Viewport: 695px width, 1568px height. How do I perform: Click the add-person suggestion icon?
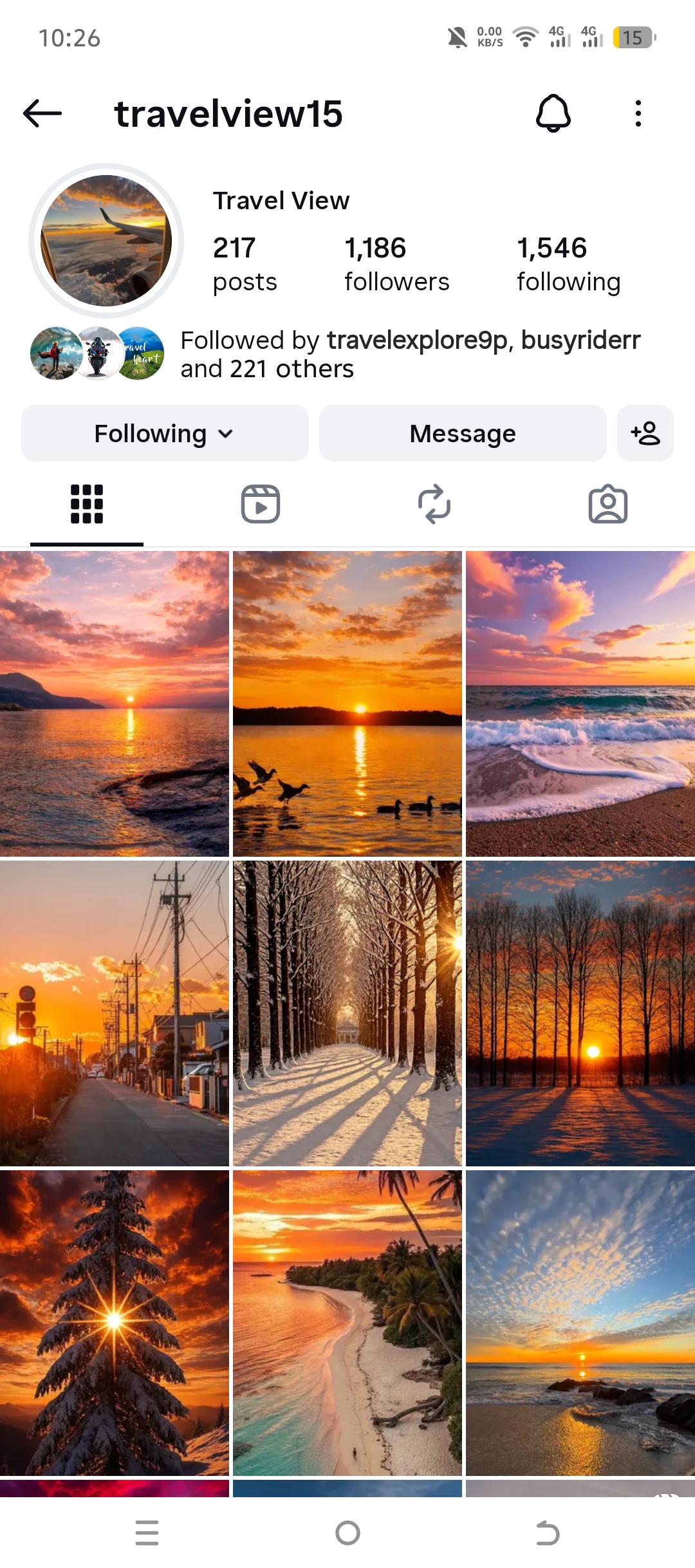click(645, 433)
